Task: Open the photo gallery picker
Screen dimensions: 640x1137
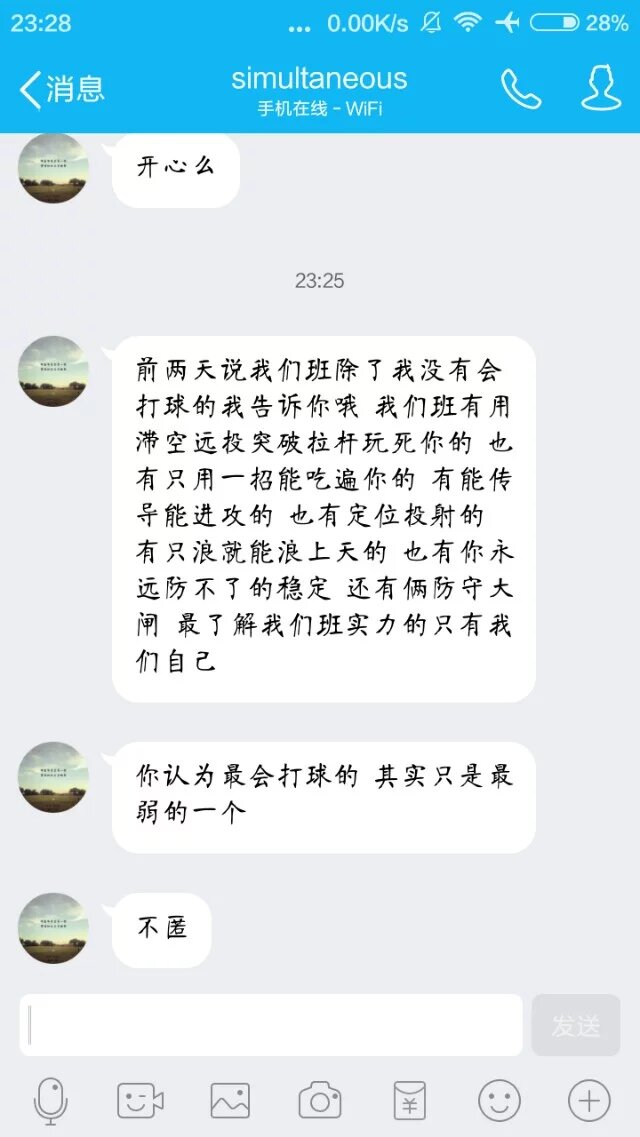Action: [x=230, y=1101]
